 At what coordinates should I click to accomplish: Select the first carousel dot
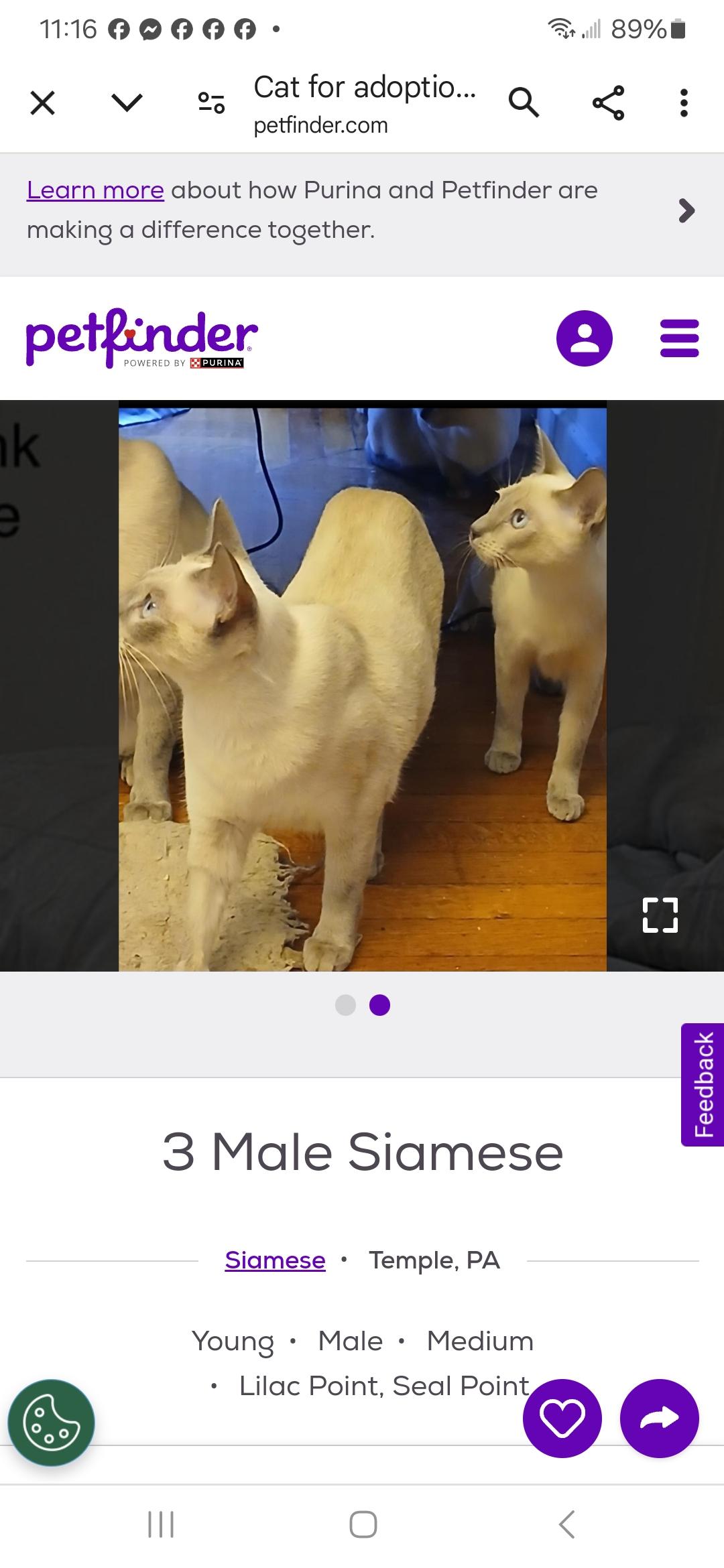pos(346,1004)
